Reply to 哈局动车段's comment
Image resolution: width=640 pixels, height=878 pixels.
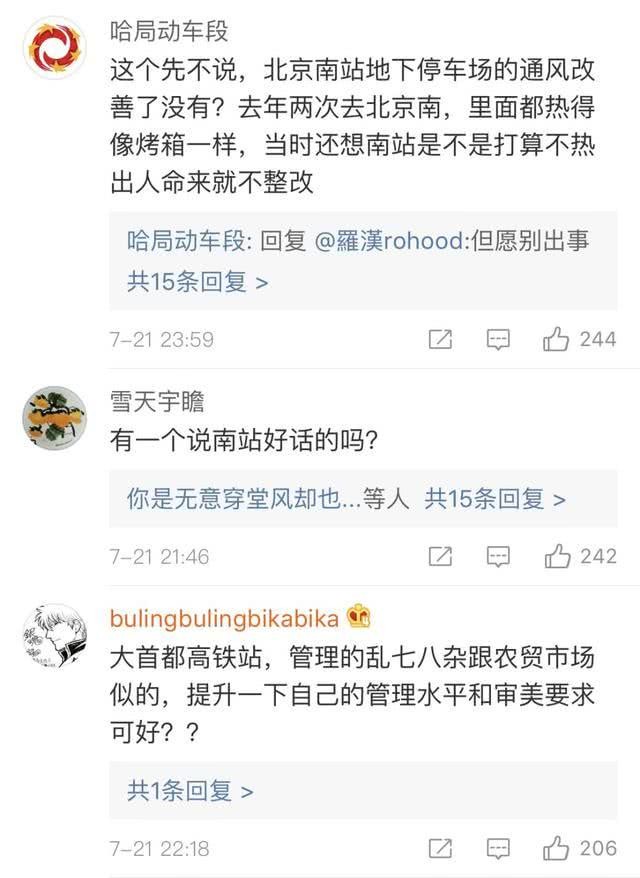click(498, 340)
